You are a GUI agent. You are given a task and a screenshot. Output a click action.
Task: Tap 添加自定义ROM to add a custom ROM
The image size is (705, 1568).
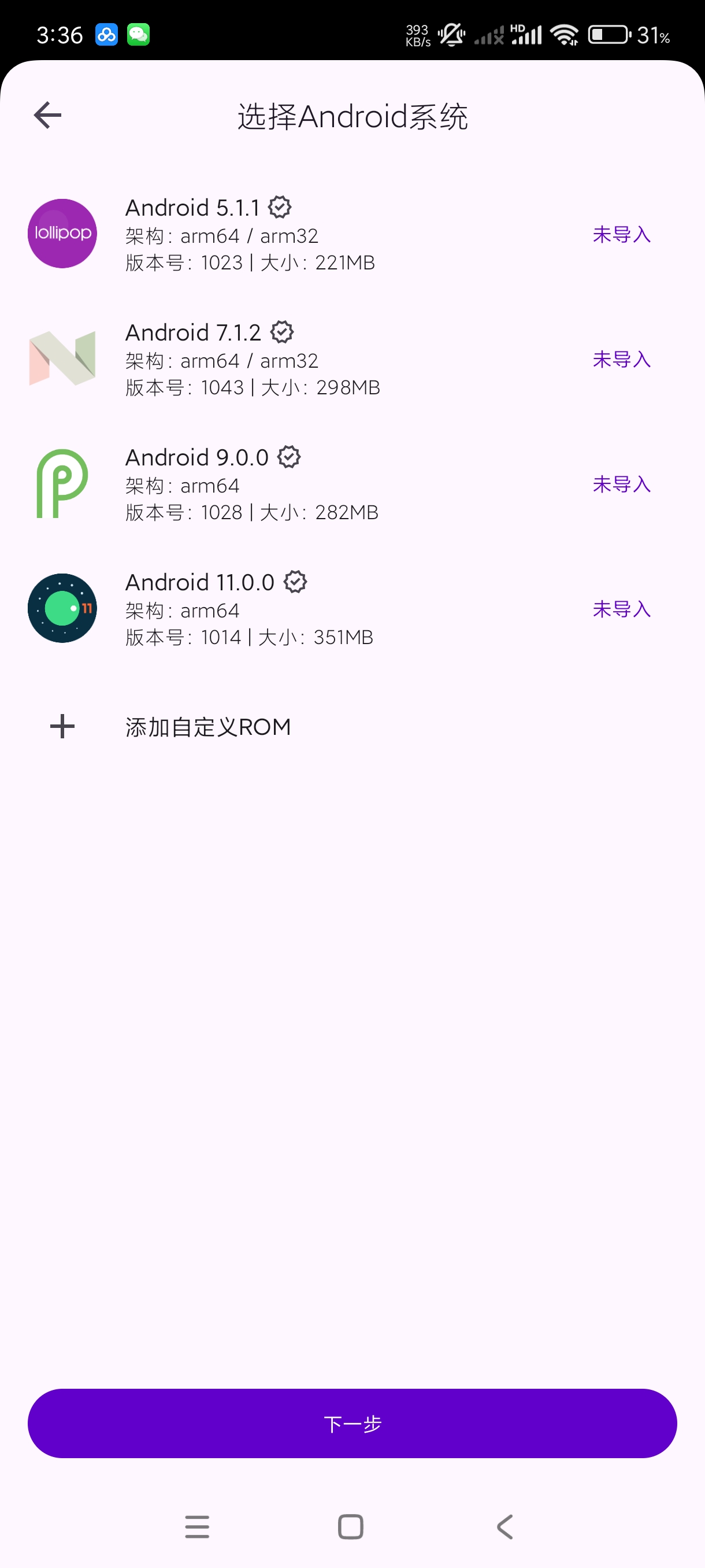[x=207, y=727]
